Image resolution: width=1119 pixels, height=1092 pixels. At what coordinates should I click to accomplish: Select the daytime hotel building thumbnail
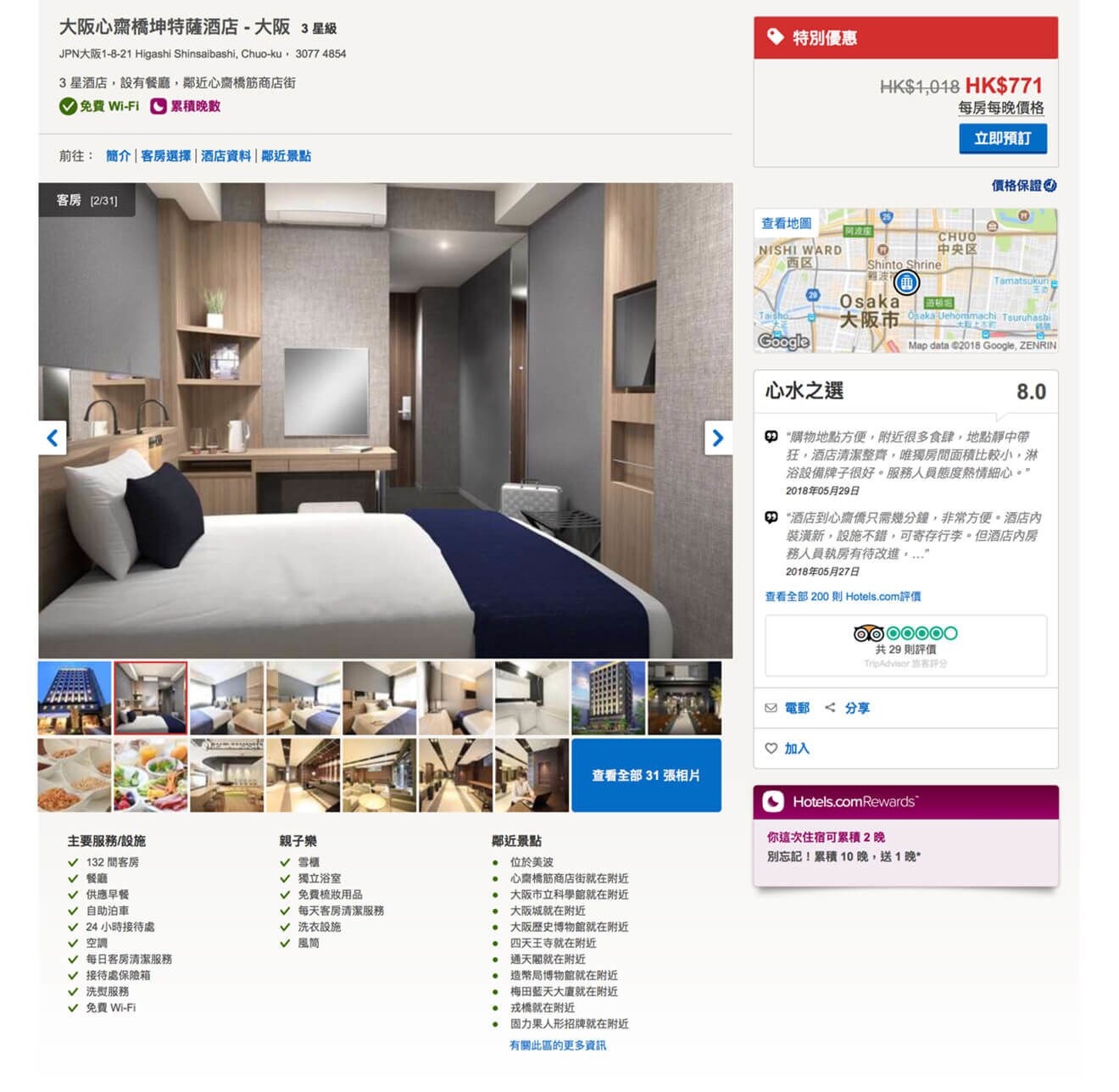[x=608, y=698]
